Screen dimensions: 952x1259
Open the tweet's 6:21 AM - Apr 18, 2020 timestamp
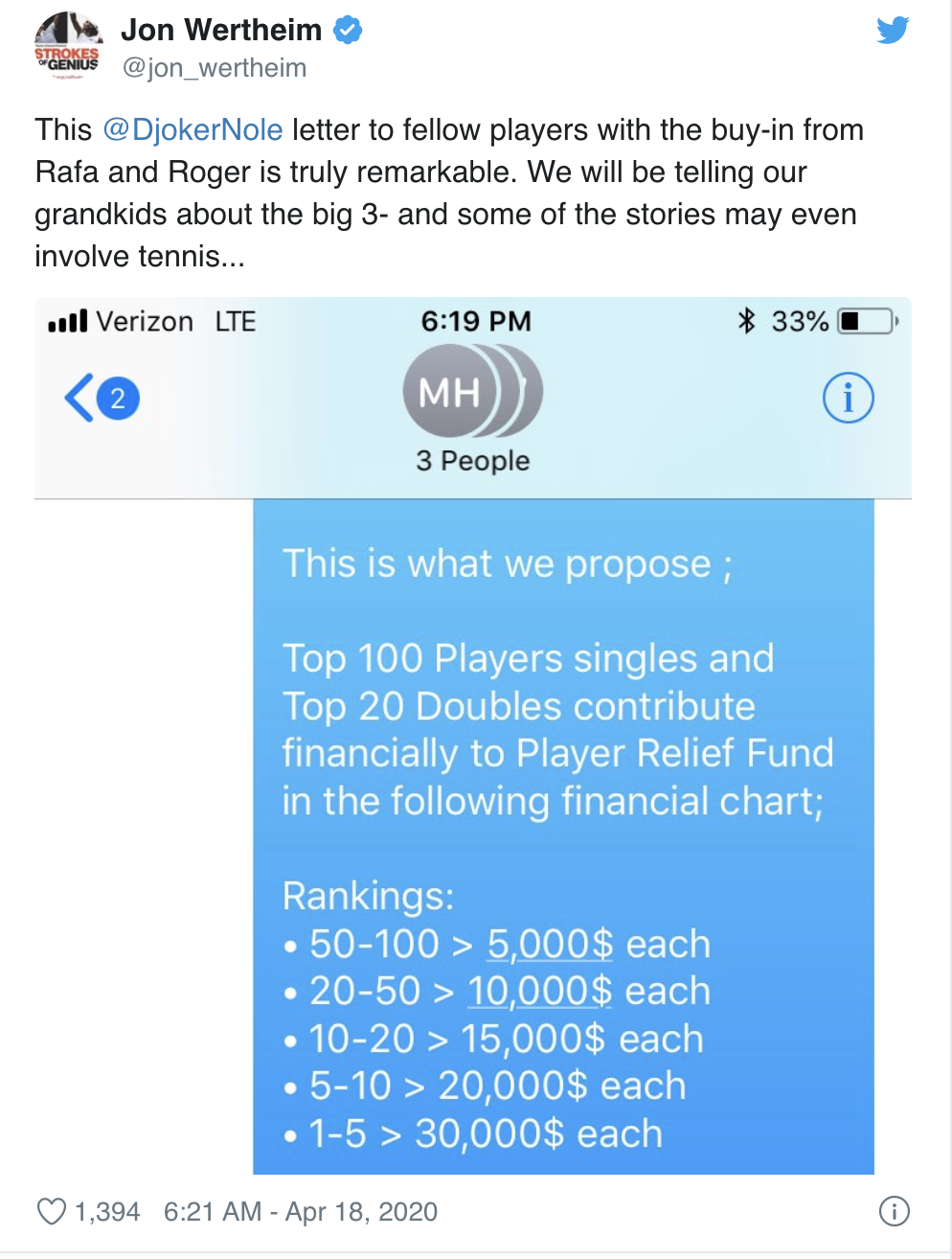pos(301,1212)
